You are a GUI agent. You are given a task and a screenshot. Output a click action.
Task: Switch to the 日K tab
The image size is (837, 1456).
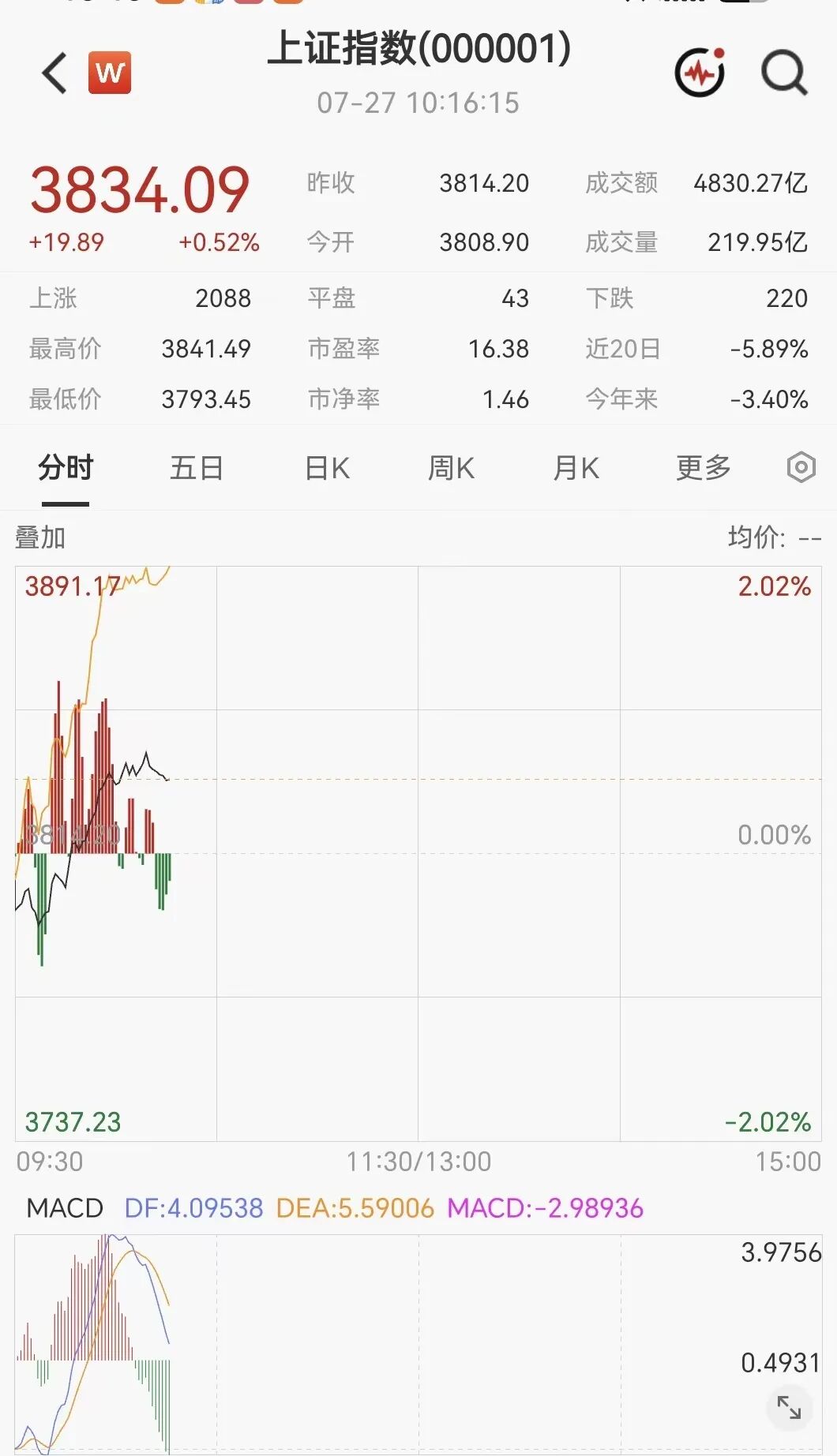327,468
